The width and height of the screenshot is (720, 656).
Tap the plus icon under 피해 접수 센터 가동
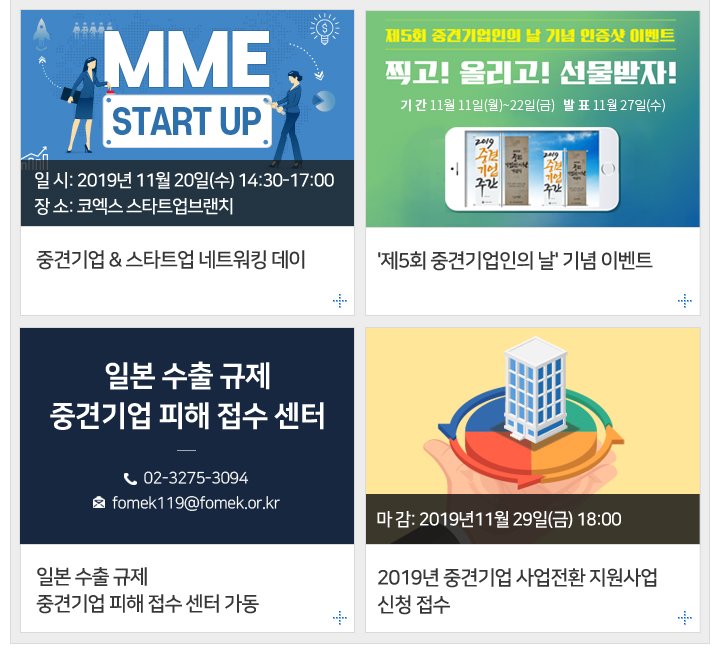coord(339,617)
